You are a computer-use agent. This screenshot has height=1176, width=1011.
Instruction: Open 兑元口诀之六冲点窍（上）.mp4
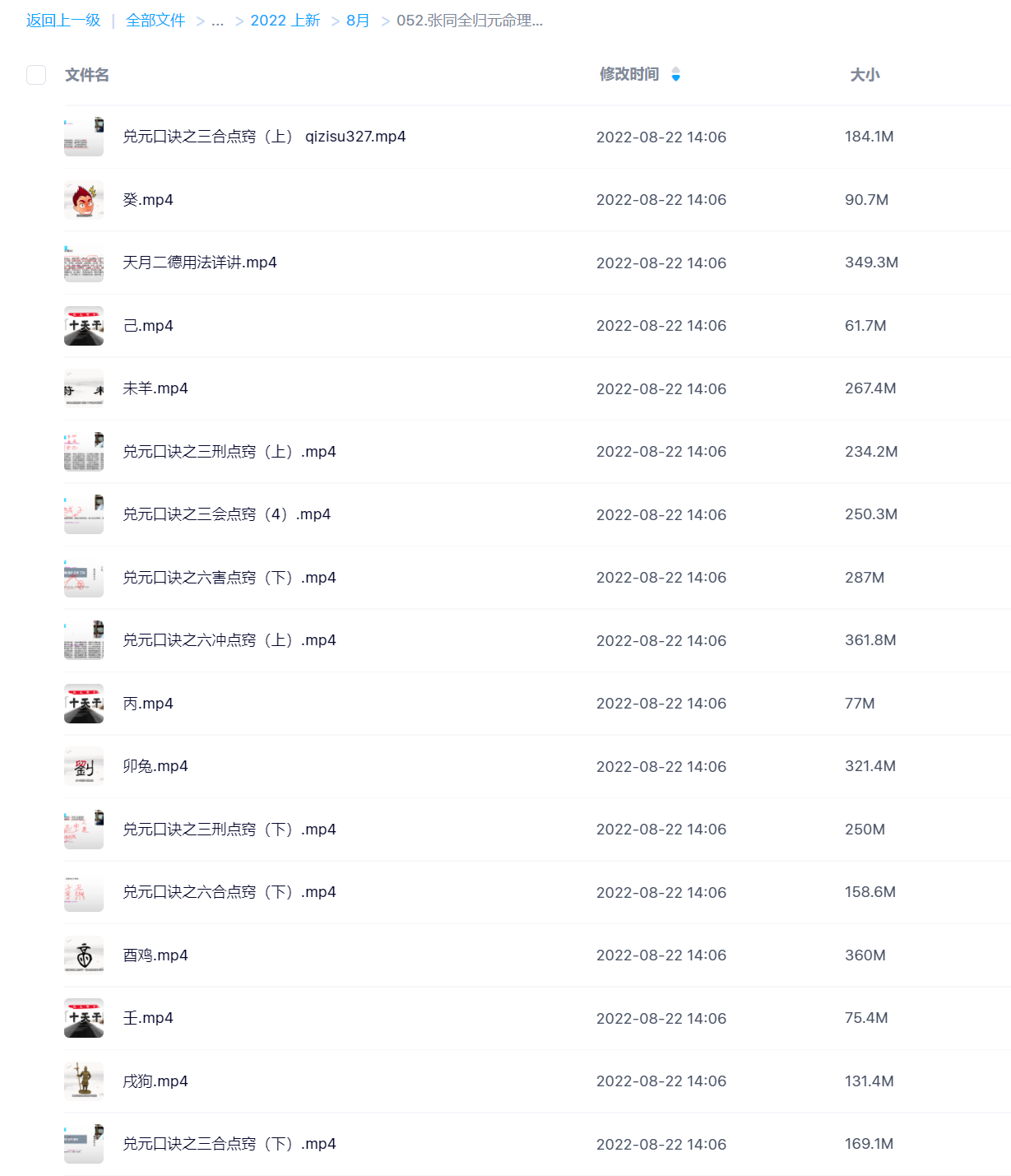pos(229,640)
